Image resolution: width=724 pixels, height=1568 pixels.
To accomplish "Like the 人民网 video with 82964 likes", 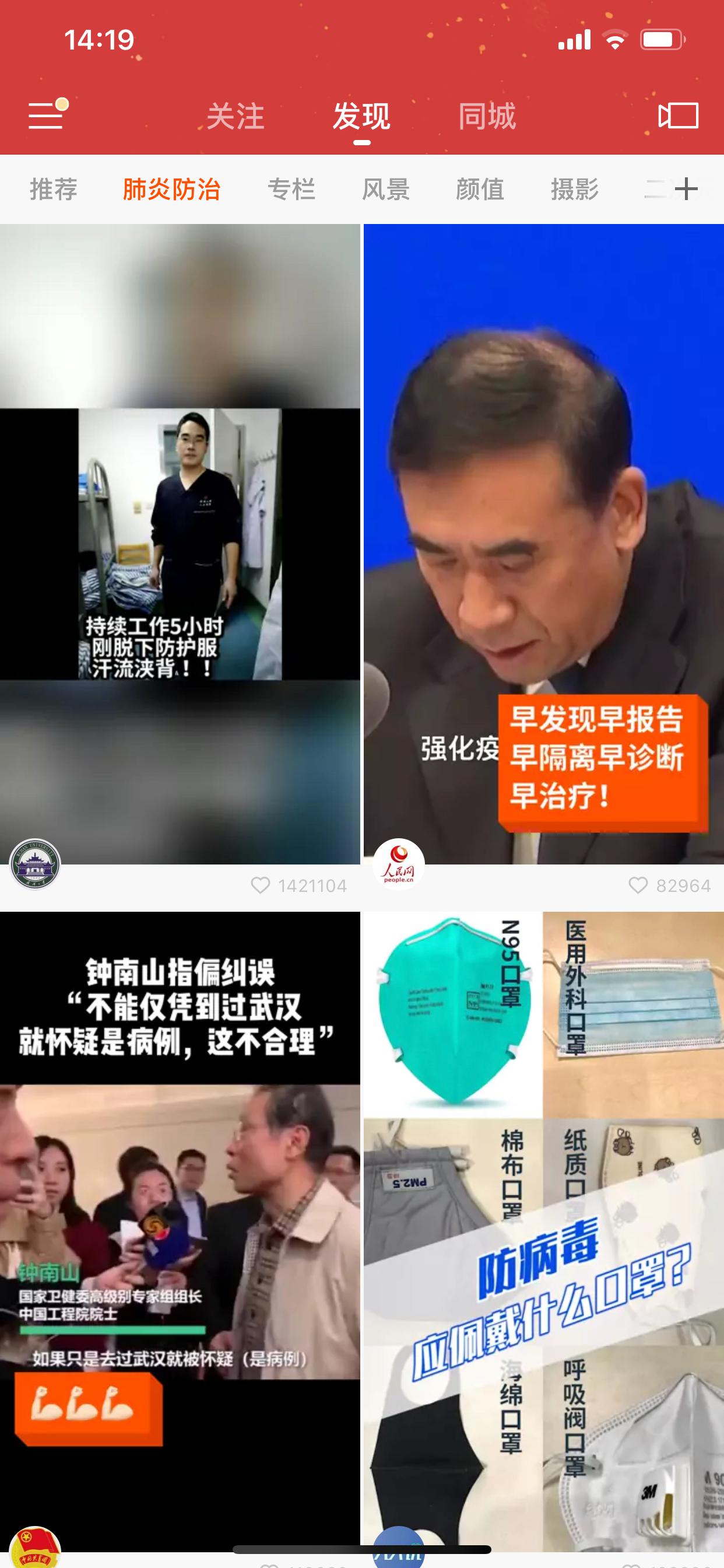I will tap(638, 885).
